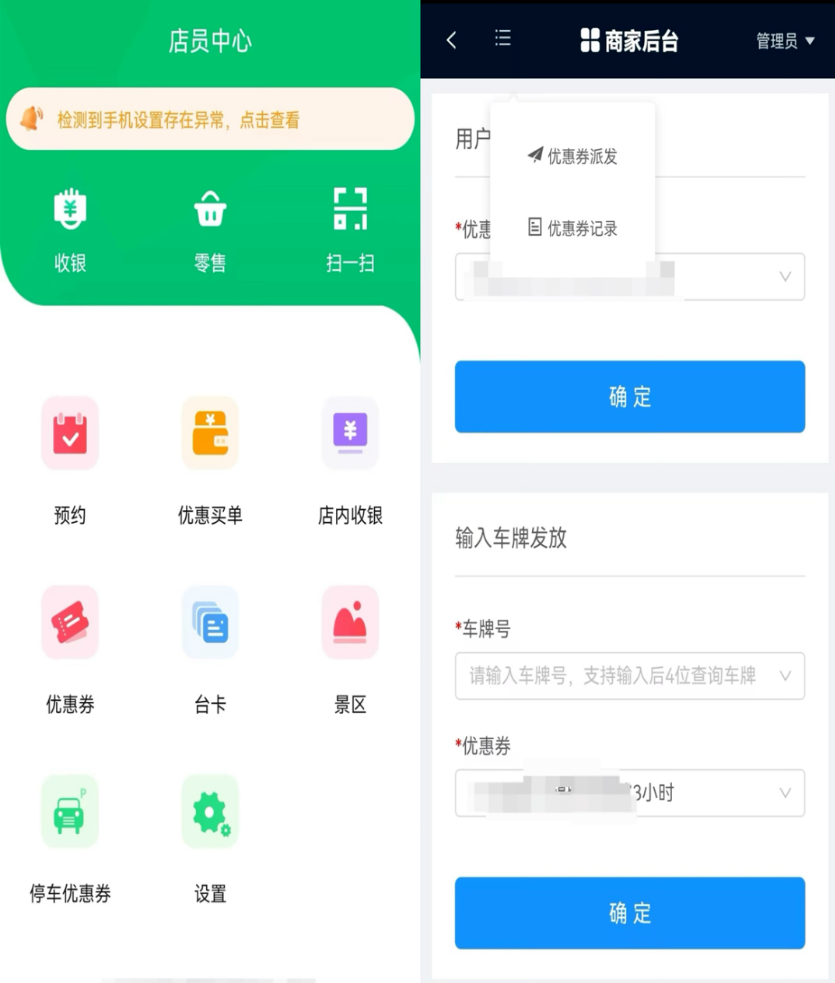Open the 预约 reservations tile

click(x=70, y=434)
